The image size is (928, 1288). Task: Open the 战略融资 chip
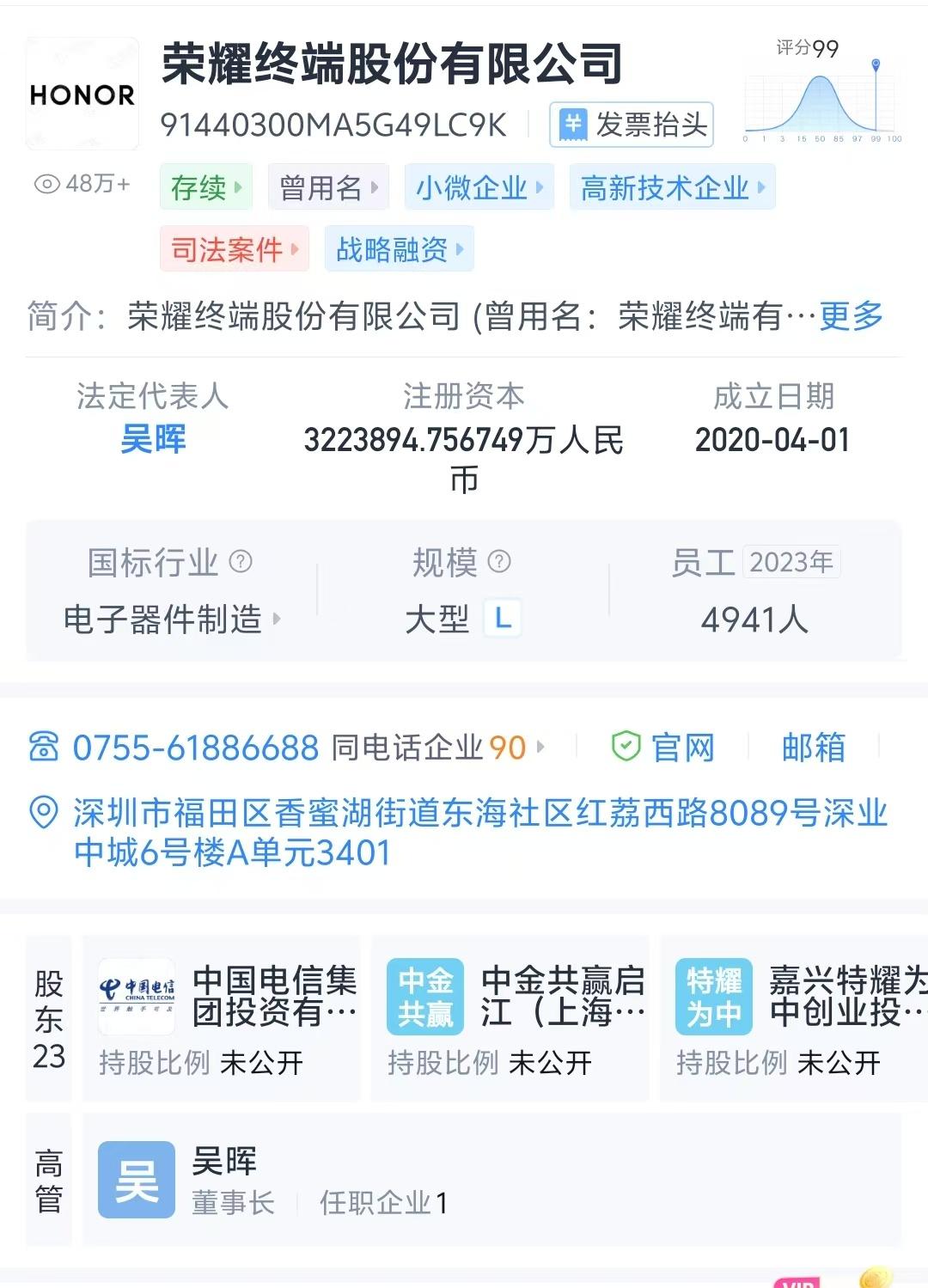399,250
